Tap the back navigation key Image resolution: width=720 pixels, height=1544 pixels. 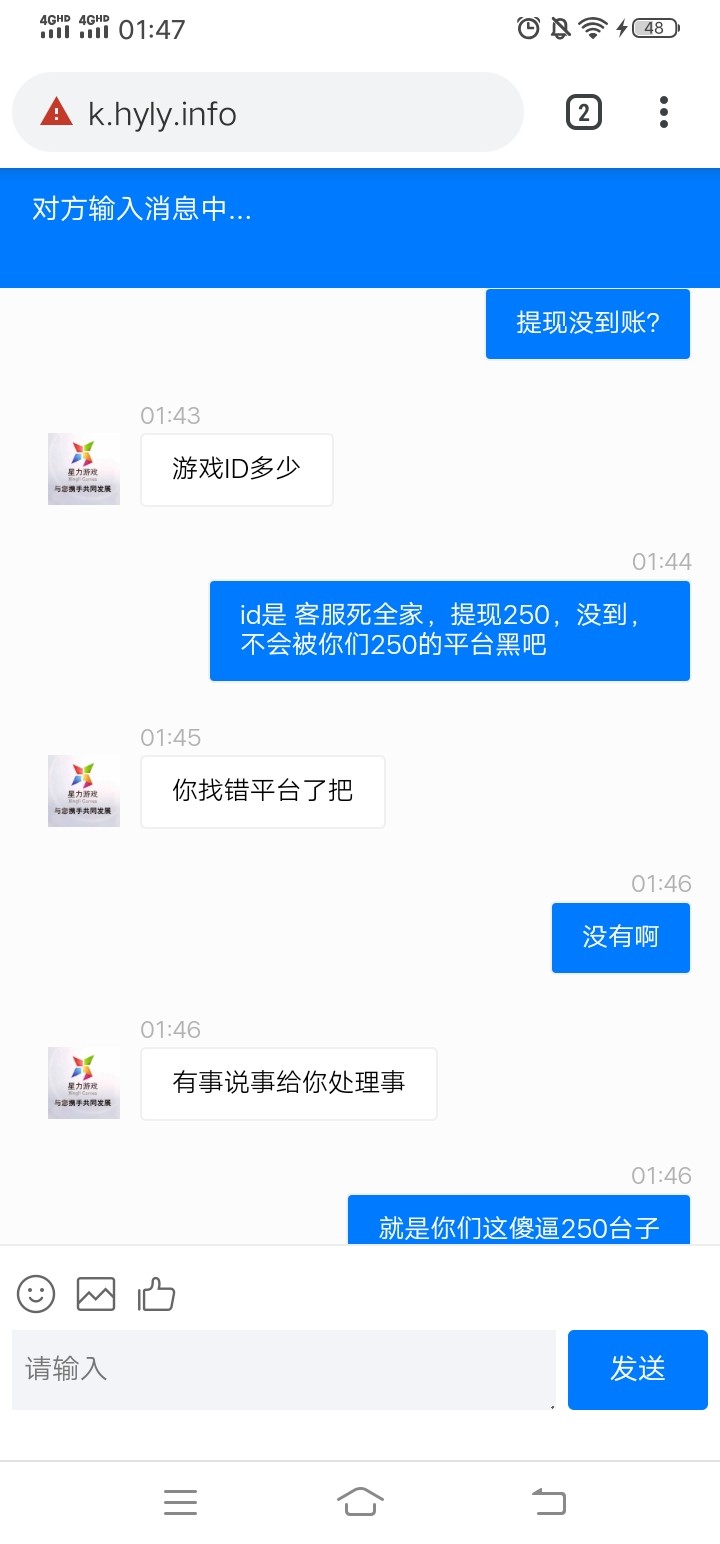(547, 1501)
